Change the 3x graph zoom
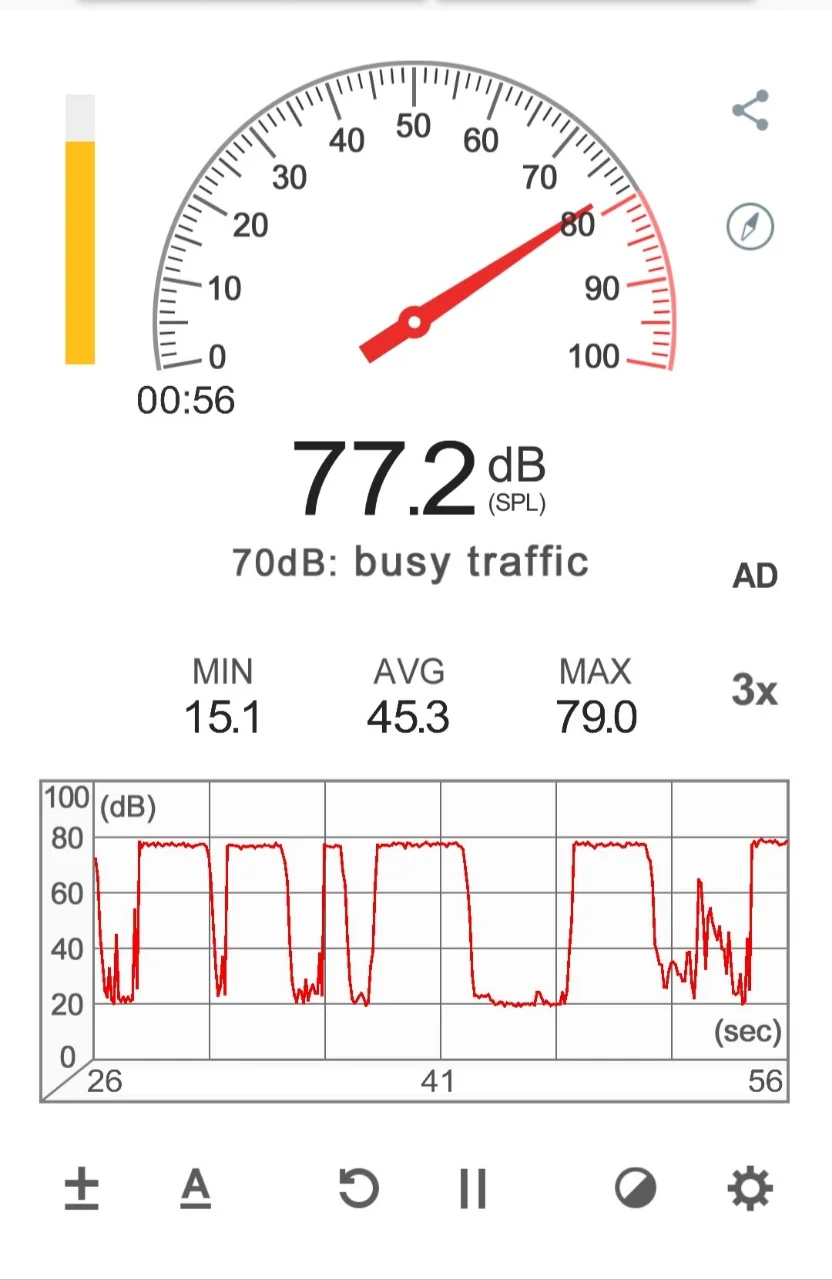Viewport: 832px width, 1280px height. coord(754,690)
